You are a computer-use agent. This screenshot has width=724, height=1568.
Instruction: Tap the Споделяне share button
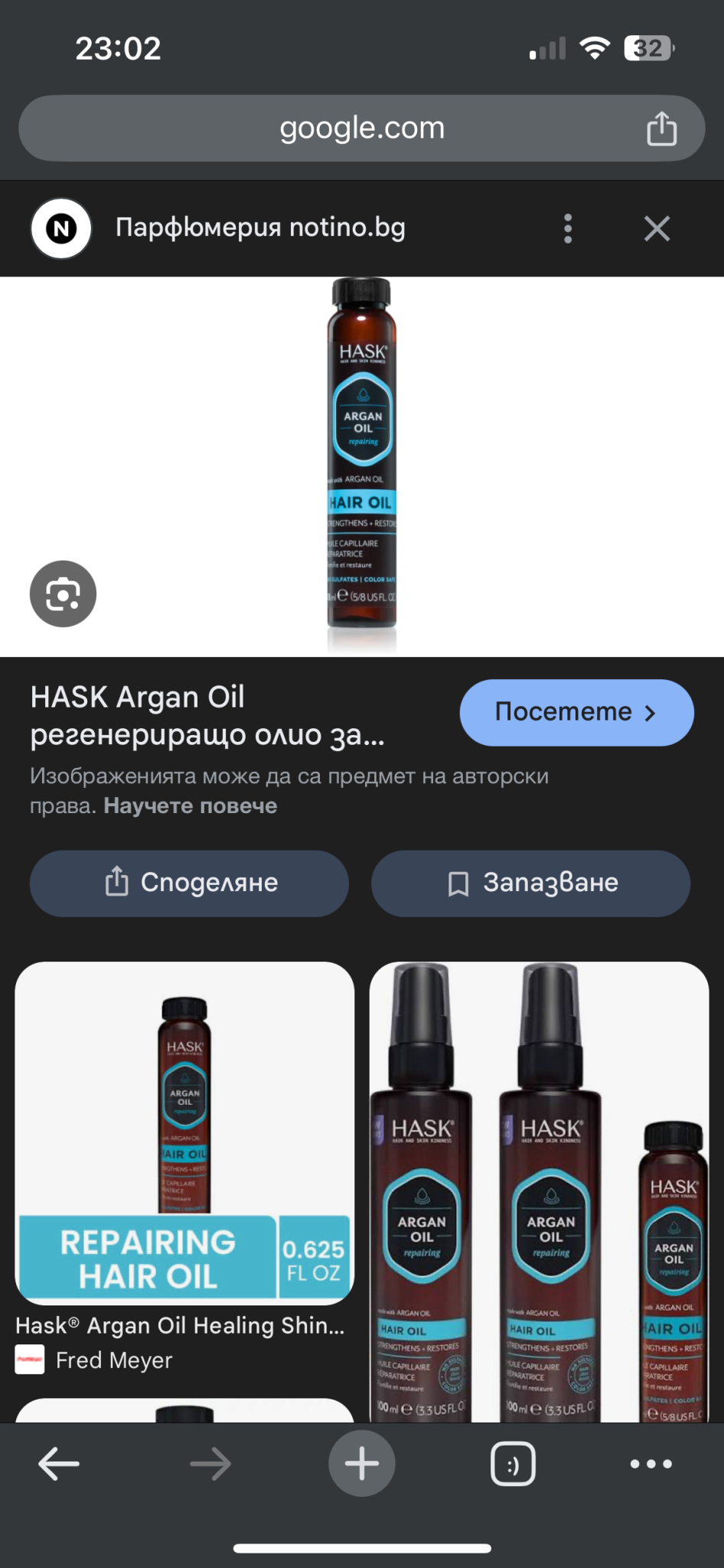(x=189, y=883)
